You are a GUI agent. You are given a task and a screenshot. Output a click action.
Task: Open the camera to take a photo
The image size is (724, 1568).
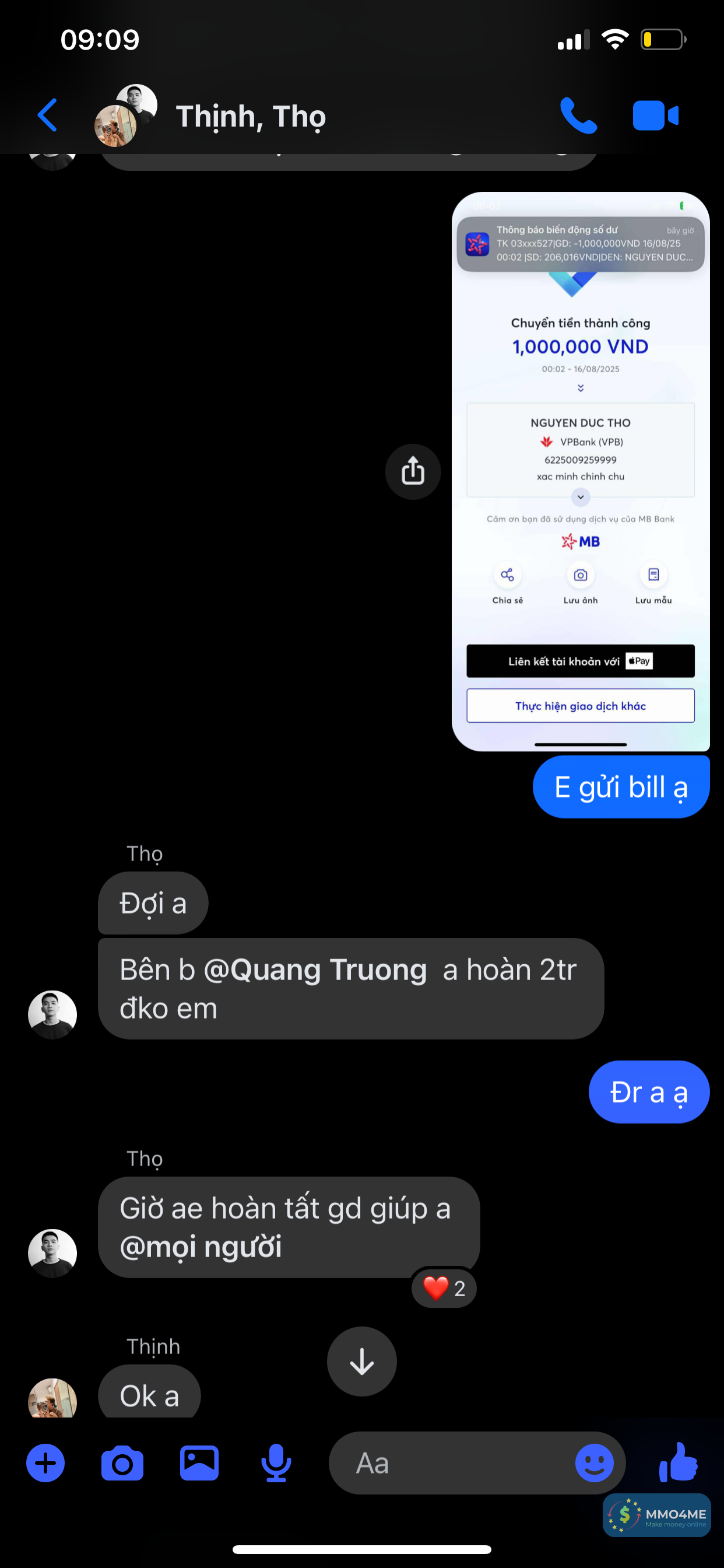point(122,1462)
